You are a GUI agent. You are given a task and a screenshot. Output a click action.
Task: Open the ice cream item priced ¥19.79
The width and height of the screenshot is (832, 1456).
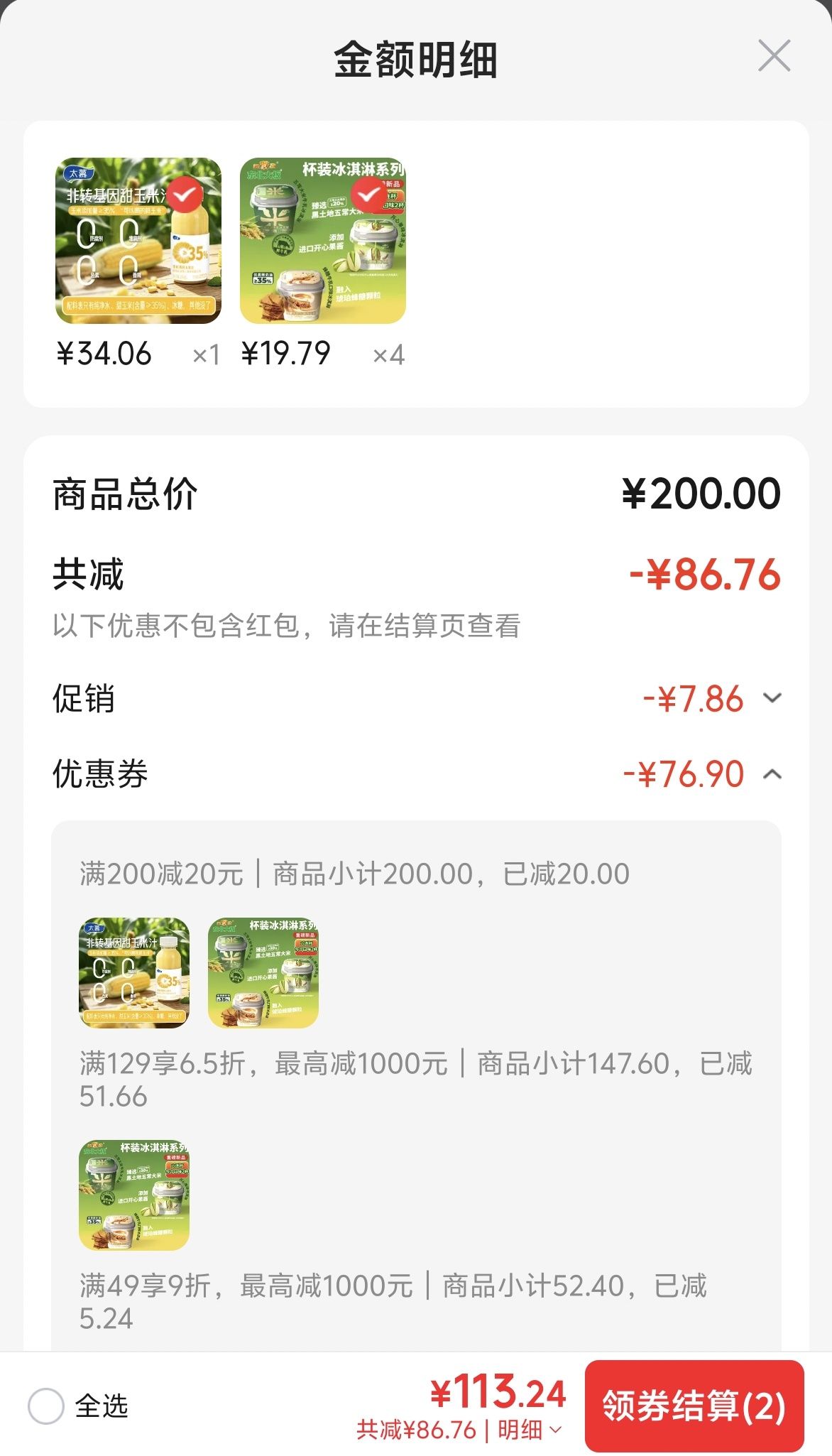323,241
